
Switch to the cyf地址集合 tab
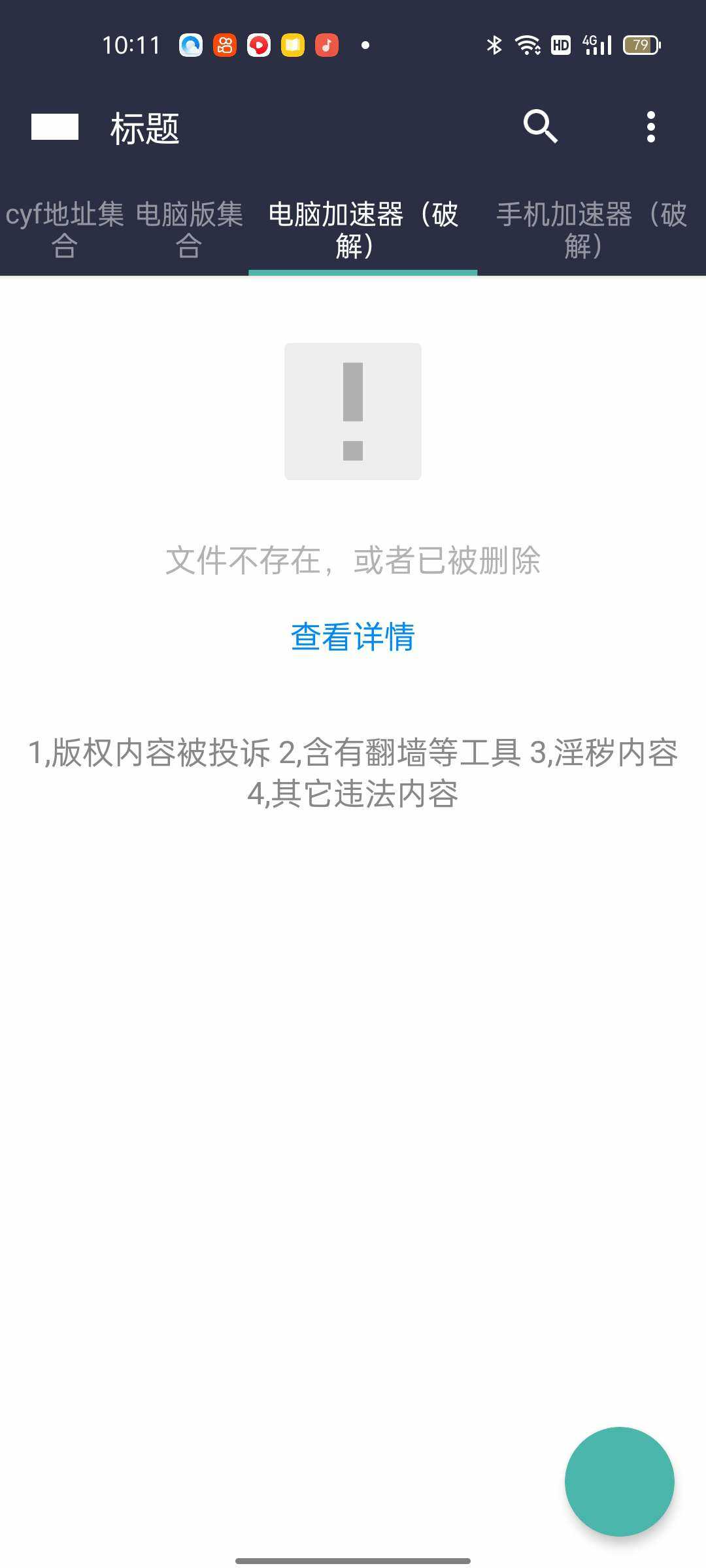64,229
